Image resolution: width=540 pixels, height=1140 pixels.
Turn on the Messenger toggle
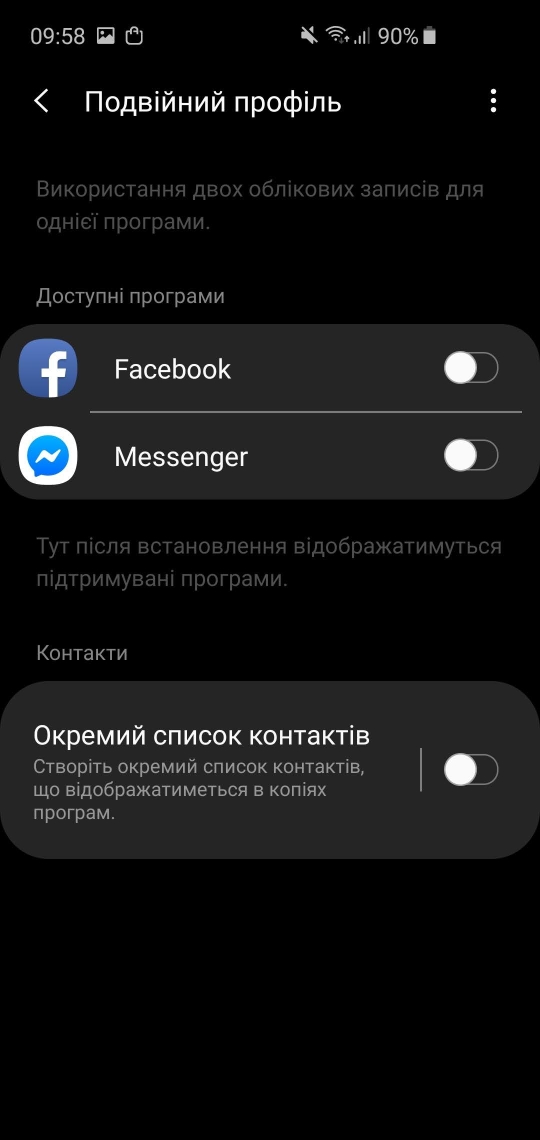pos(471,457)
